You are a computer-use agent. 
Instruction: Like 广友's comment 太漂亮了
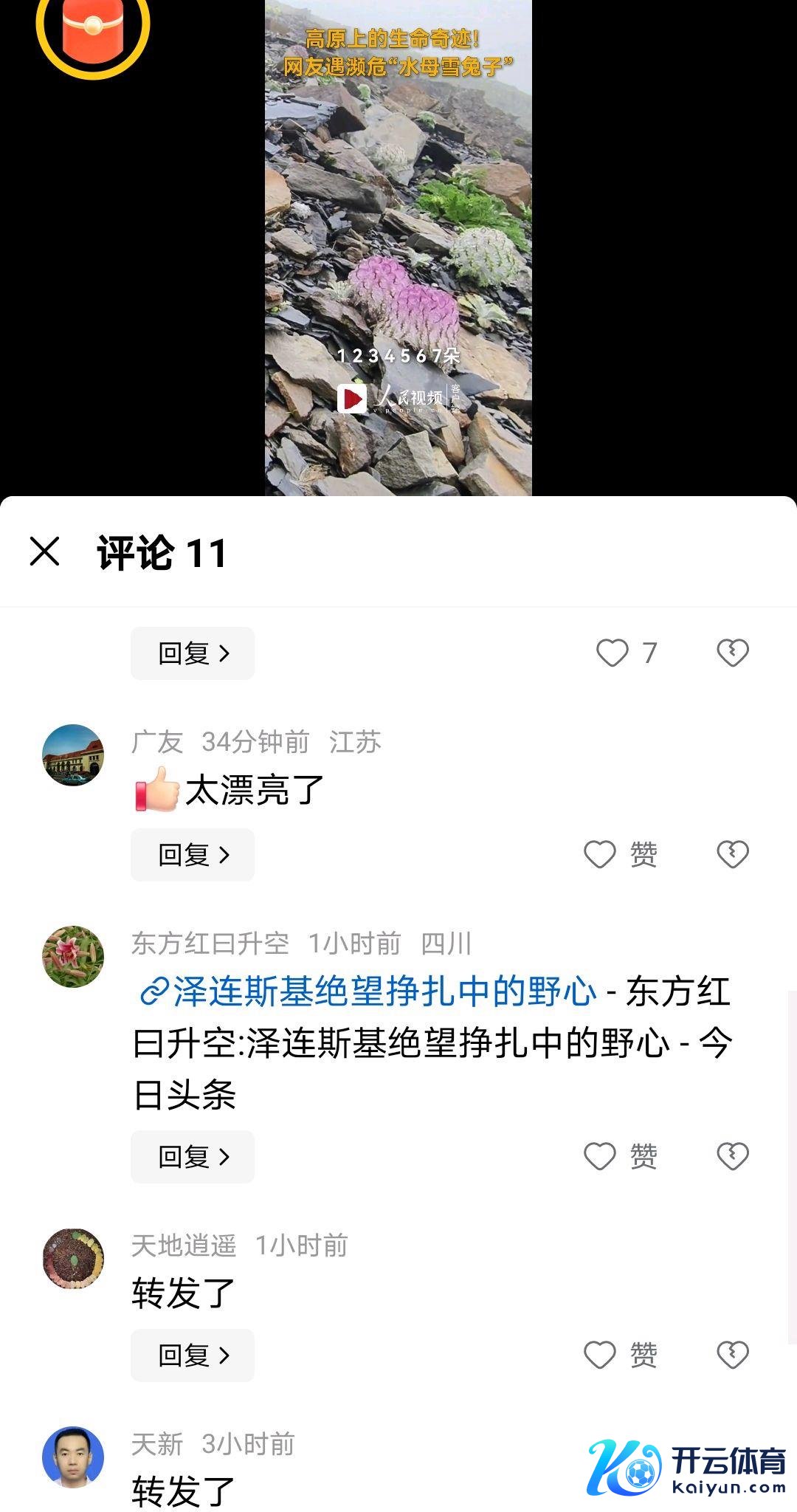coord(600,855)
